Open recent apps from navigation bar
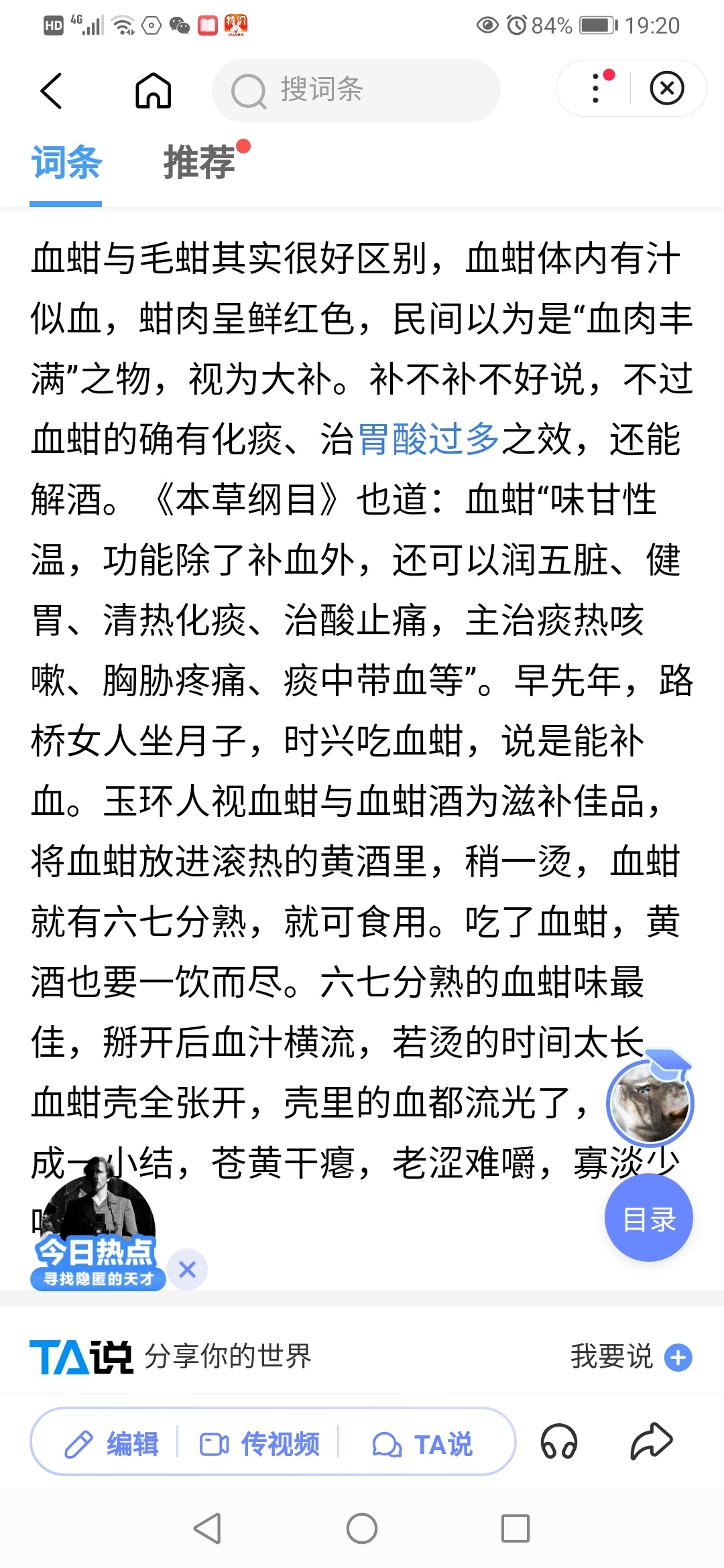 [515, 1528]
